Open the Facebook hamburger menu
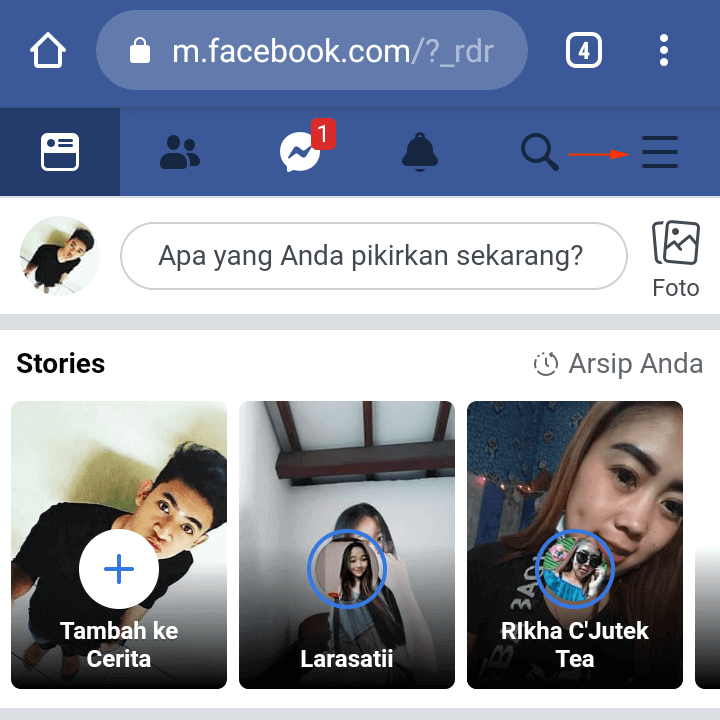The height and width of the screenshot is (720, 720). [660, 152]
